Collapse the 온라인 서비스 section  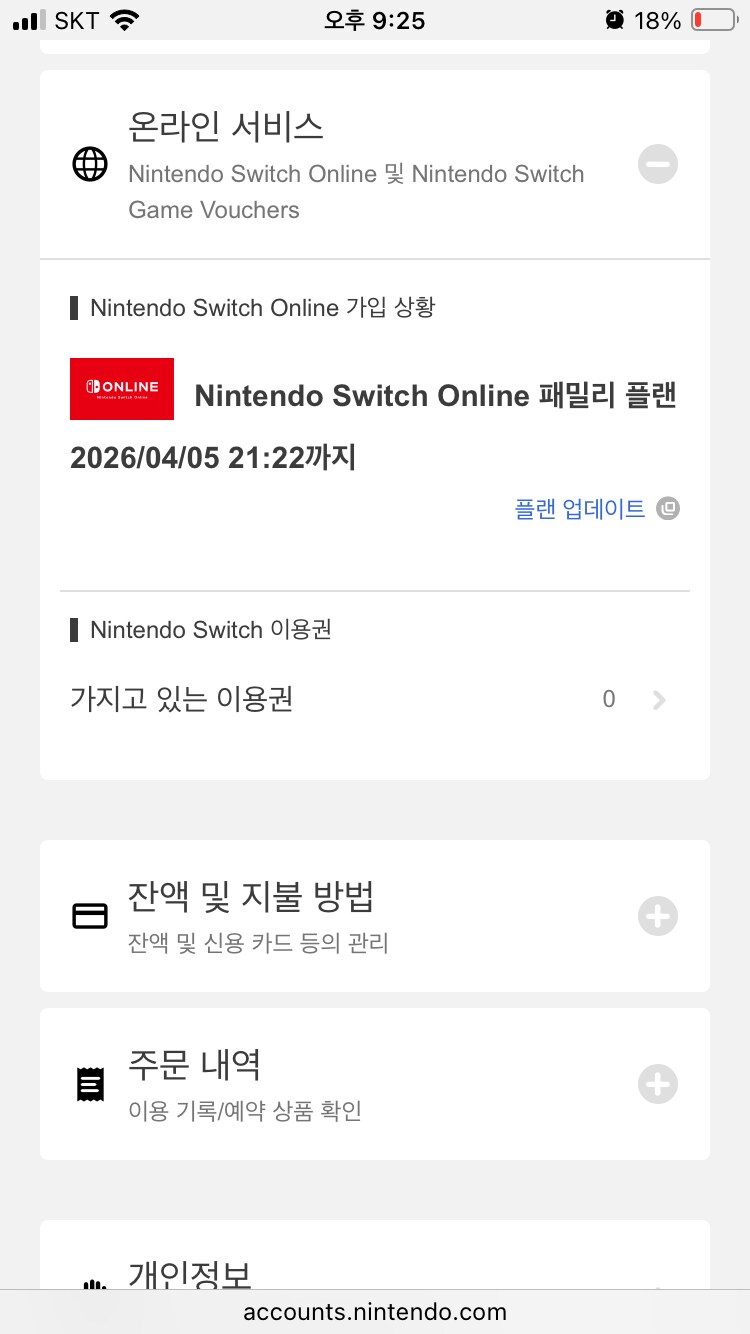click(x=657, y=163)
